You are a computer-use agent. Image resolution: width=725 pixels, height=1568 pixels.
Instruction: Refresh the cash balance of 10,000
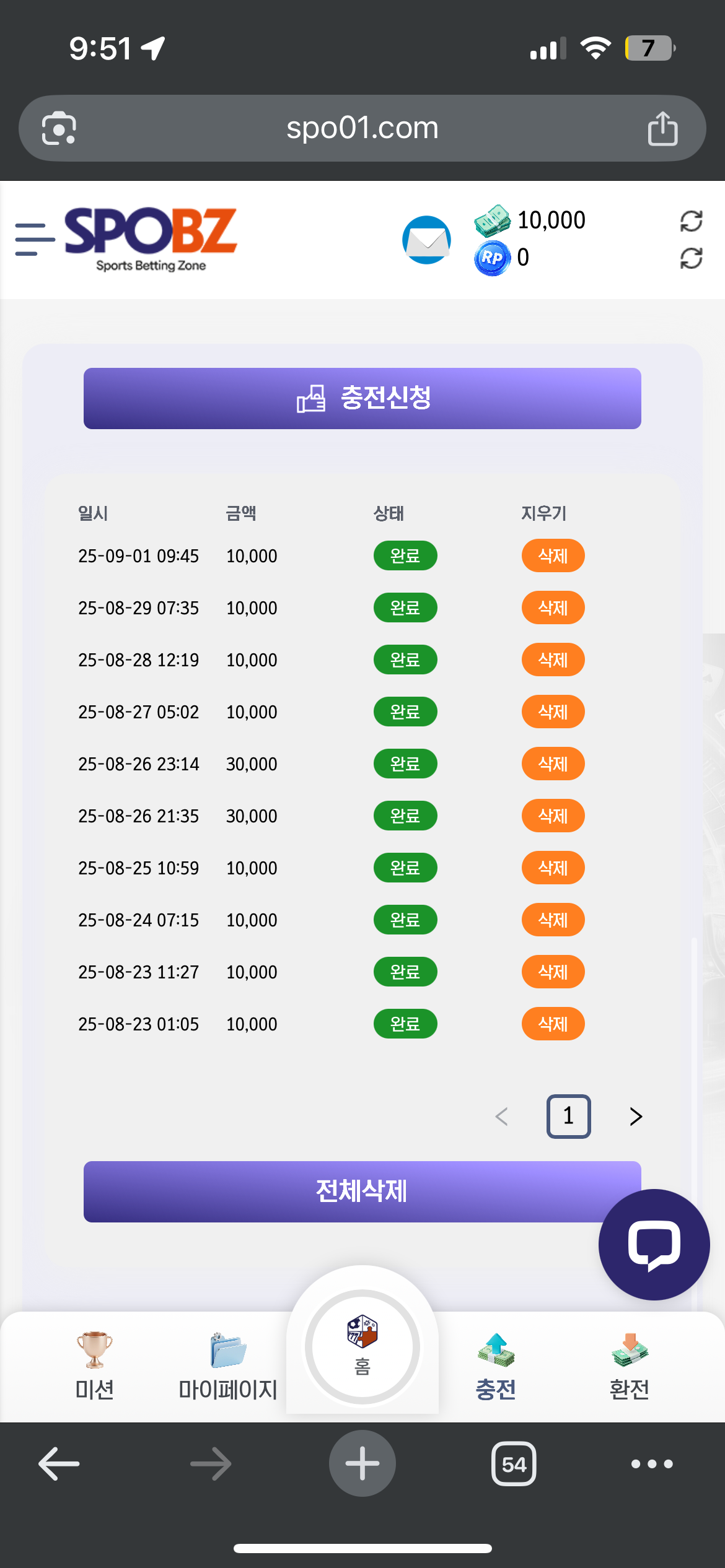(x=691, y=221)
